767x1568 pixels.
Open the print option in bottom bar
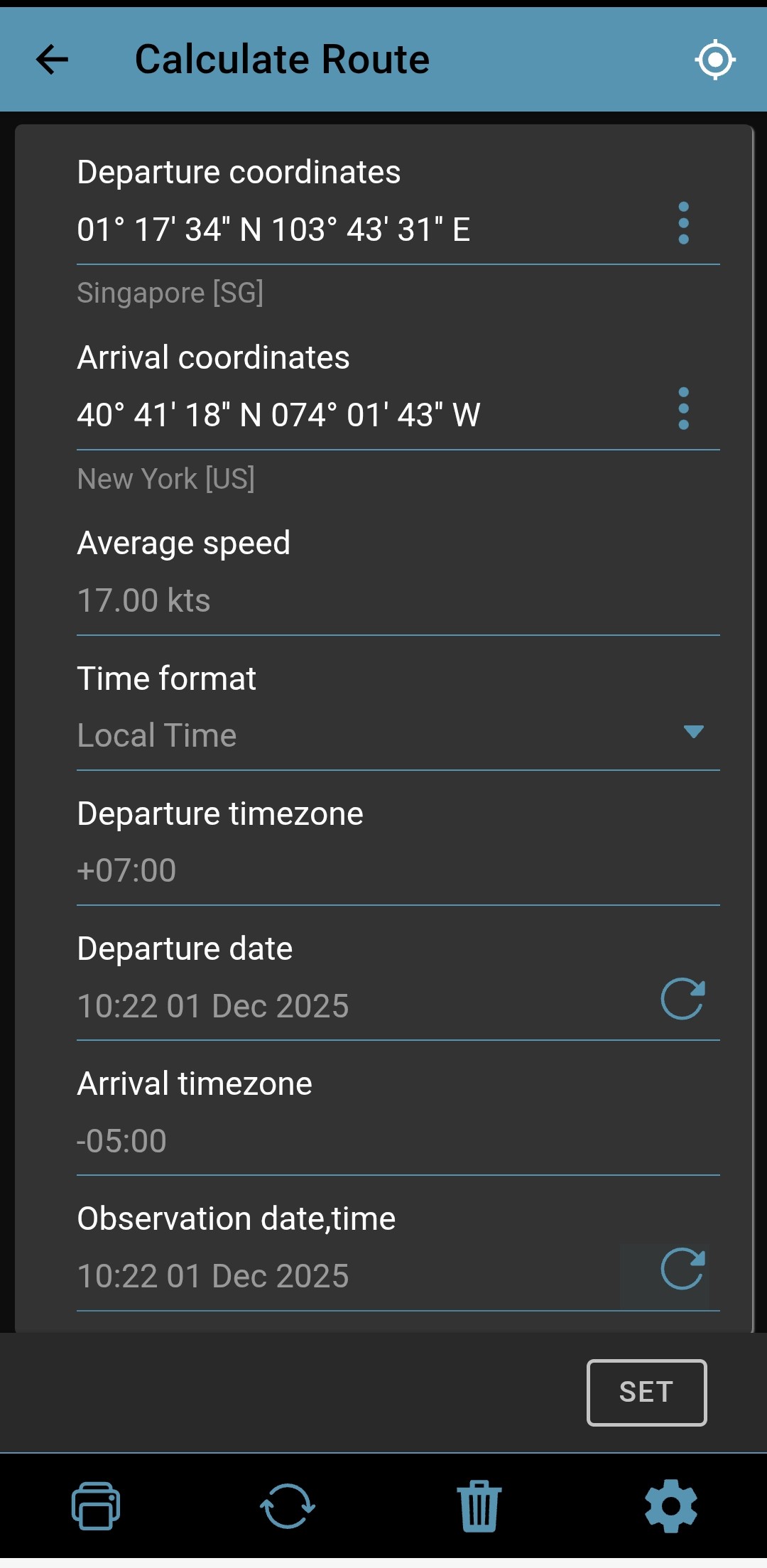click(96, 1506)
